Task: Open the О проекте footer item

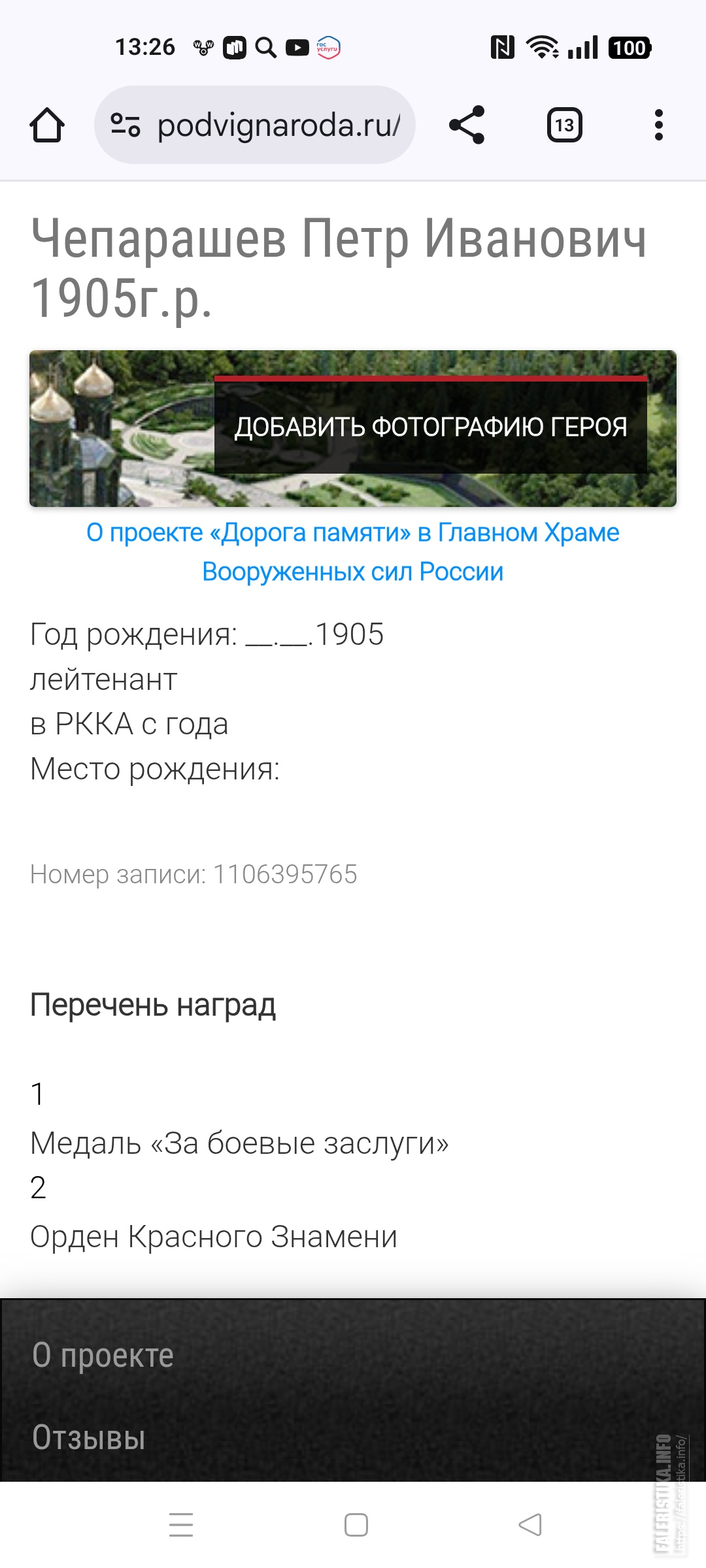Action: (x=103, y=1355)
